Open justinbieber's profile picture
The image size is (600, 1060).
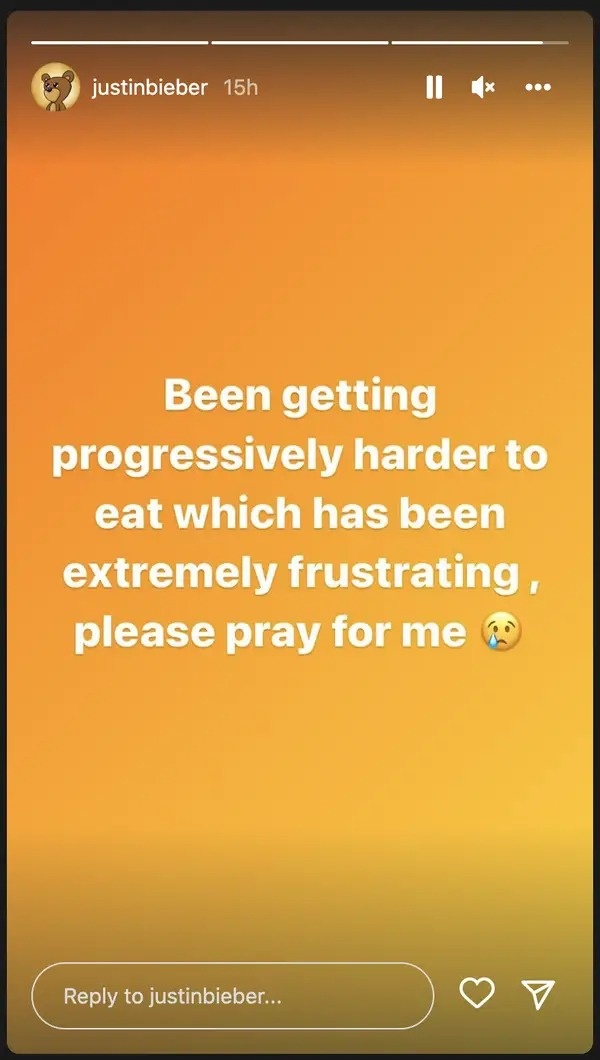pyautogui.click(x=56, y=88)
